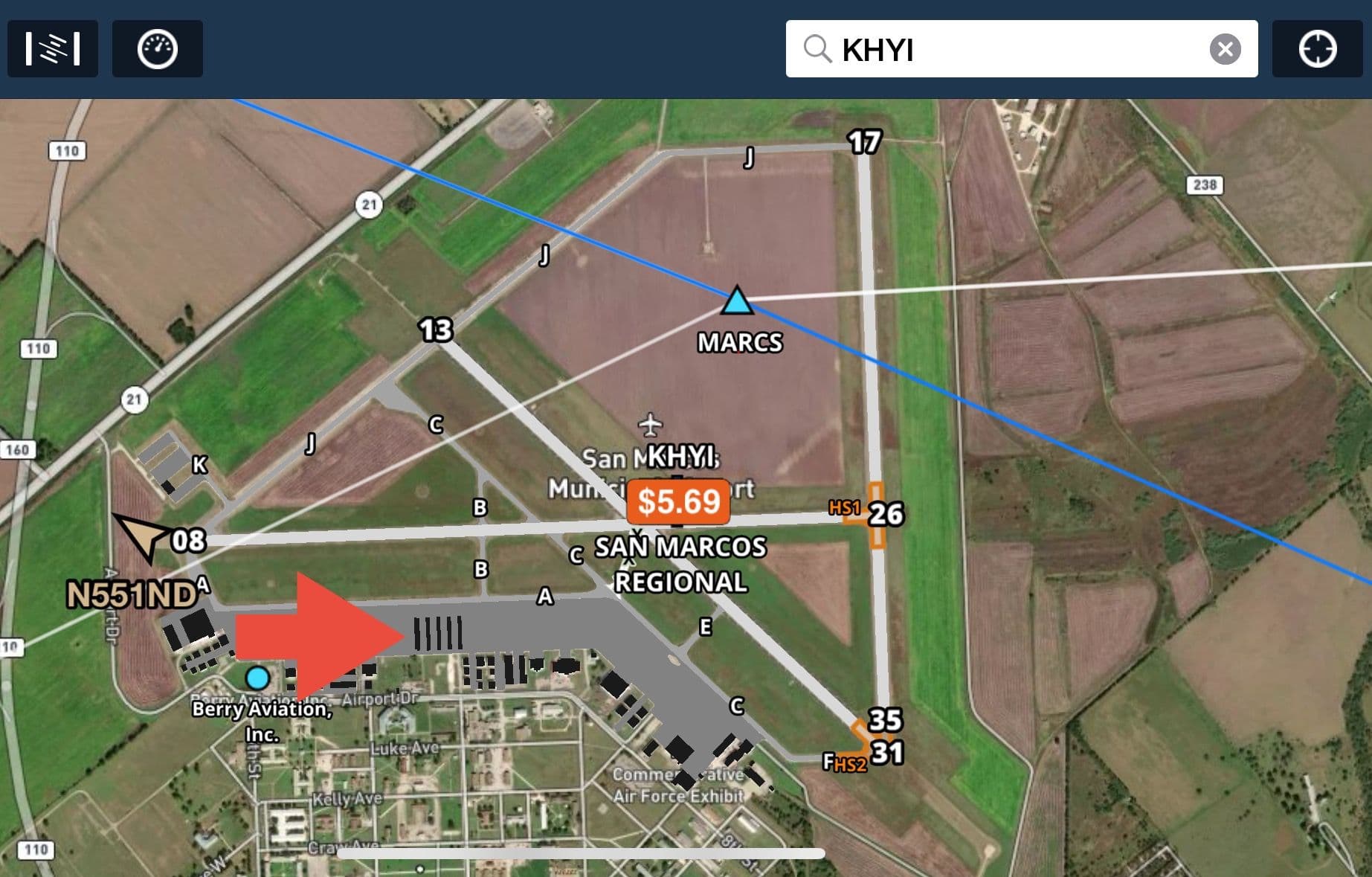Open the route/flight plan panel button
Screen dimensions: 1372x877
point(53,49)
